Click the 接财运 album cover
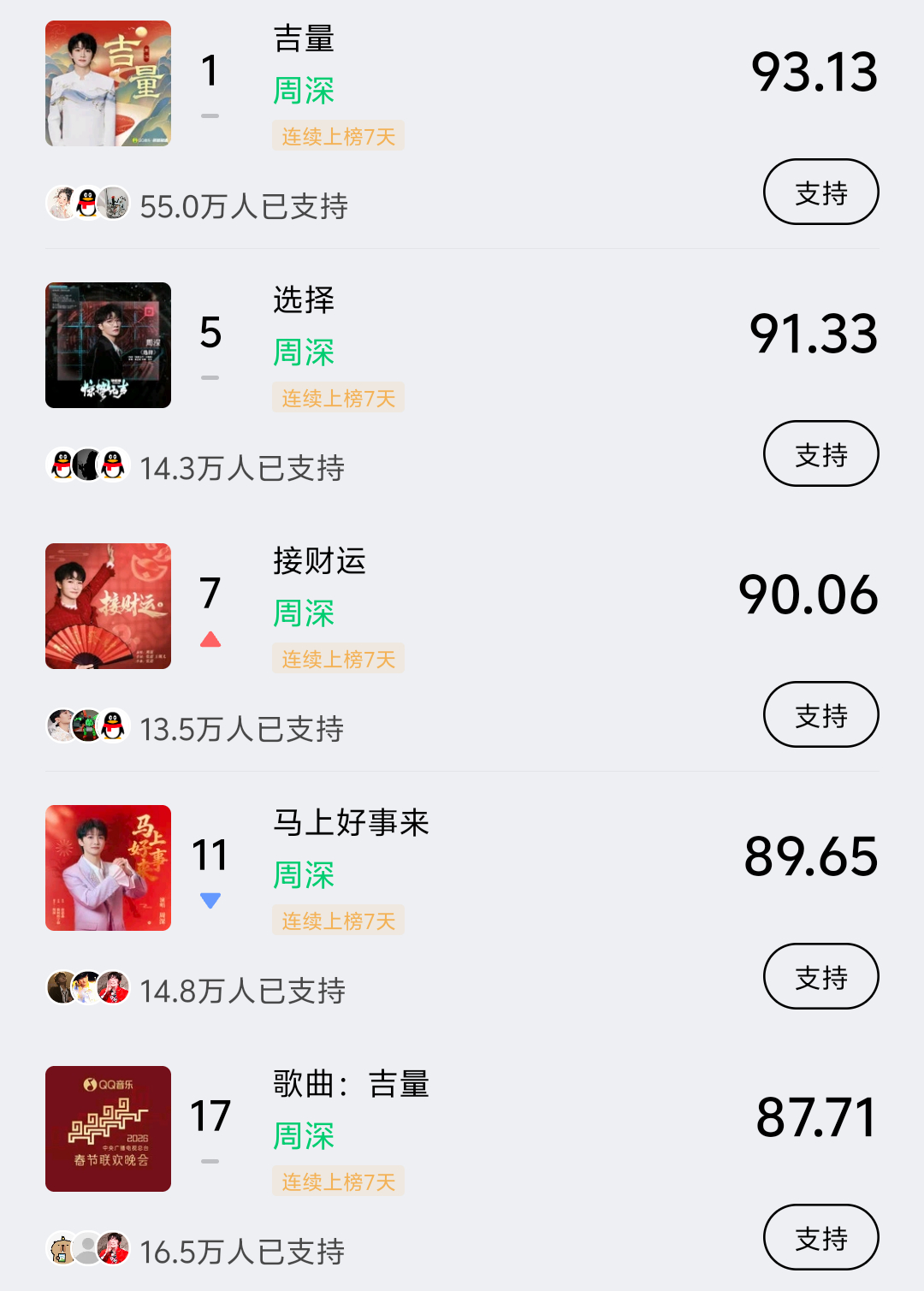 [x=108, y=607]
